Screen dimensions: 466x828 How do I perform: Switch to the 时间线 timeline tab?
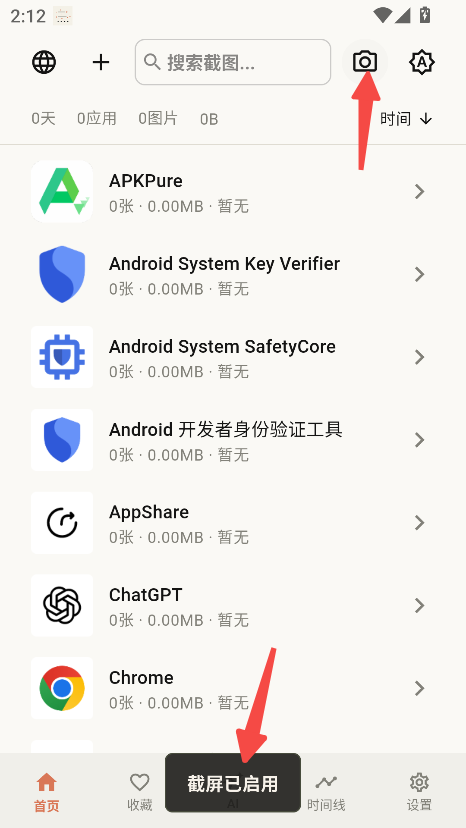pos(326,792)
